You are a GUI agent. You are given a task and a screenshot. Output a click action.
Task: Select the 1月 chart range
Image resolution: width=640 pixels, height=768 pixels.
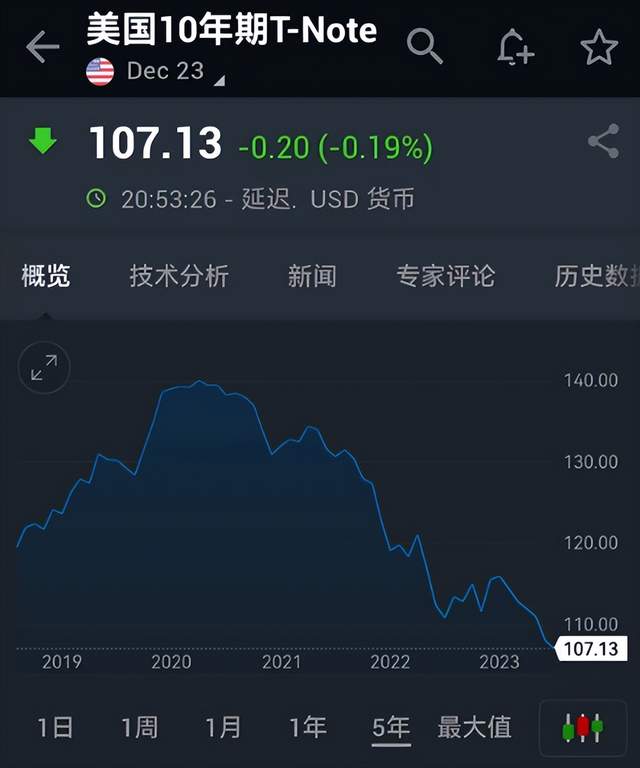pos(223,727)
